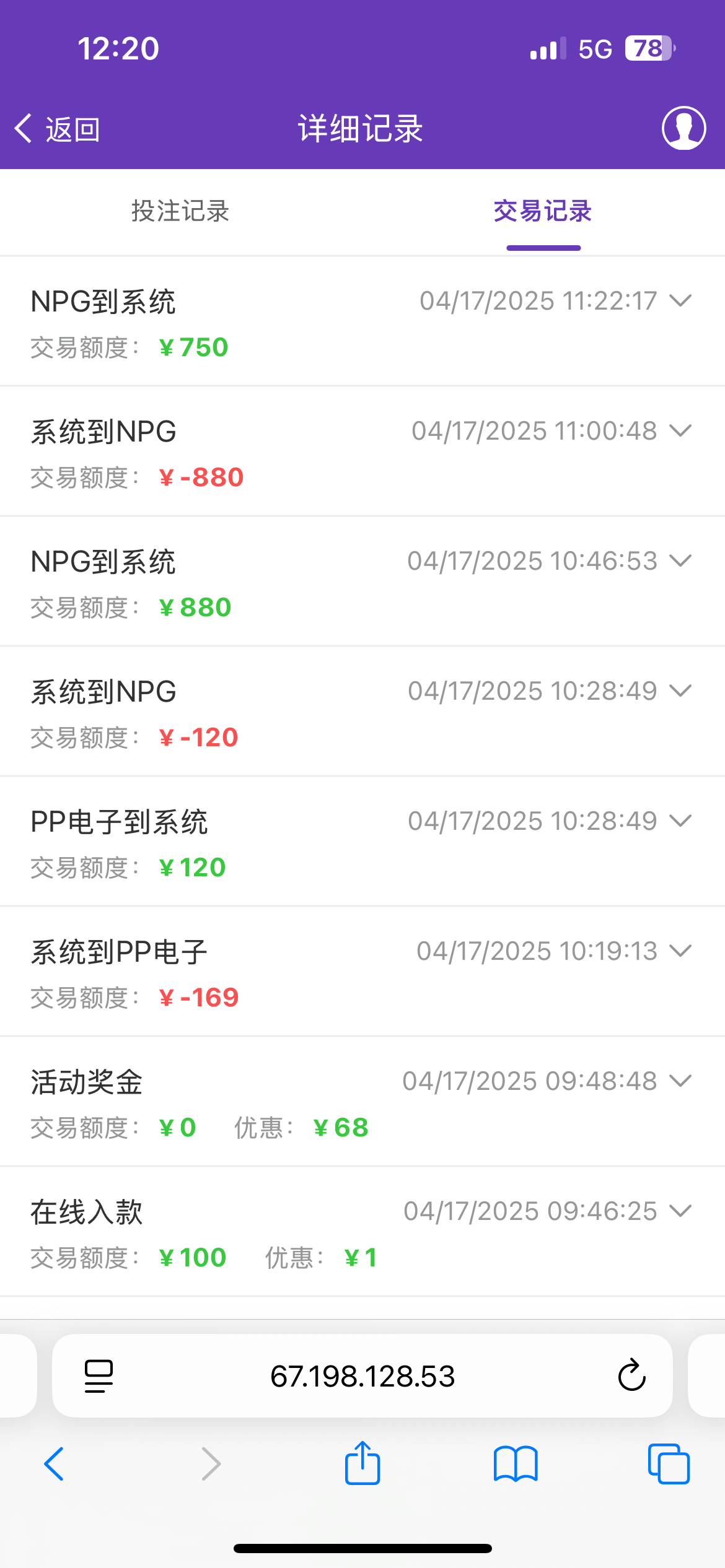Open the Safari share sheet

click(x=362, y=1464)
